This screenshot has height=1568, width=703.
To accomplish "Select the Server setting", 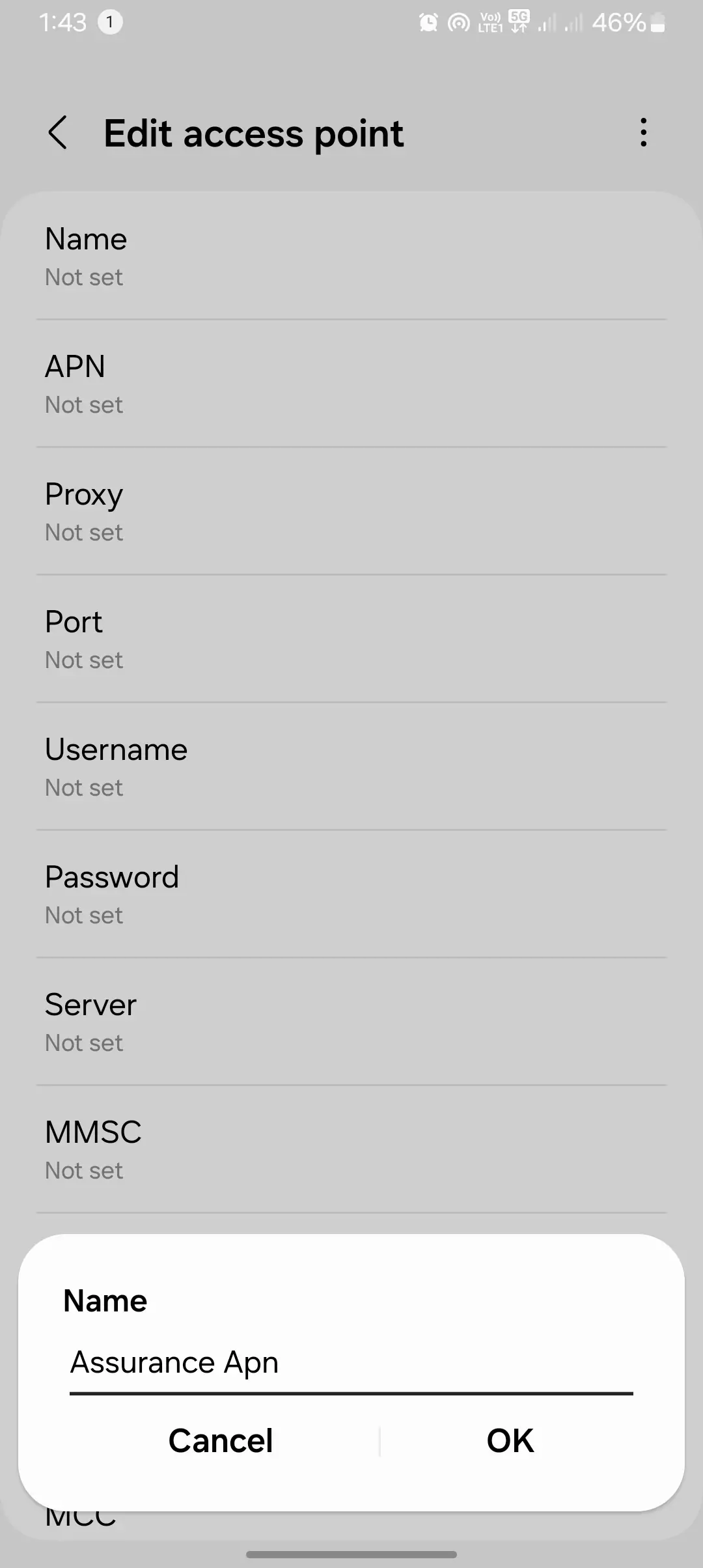I will tap(351, 1021).
